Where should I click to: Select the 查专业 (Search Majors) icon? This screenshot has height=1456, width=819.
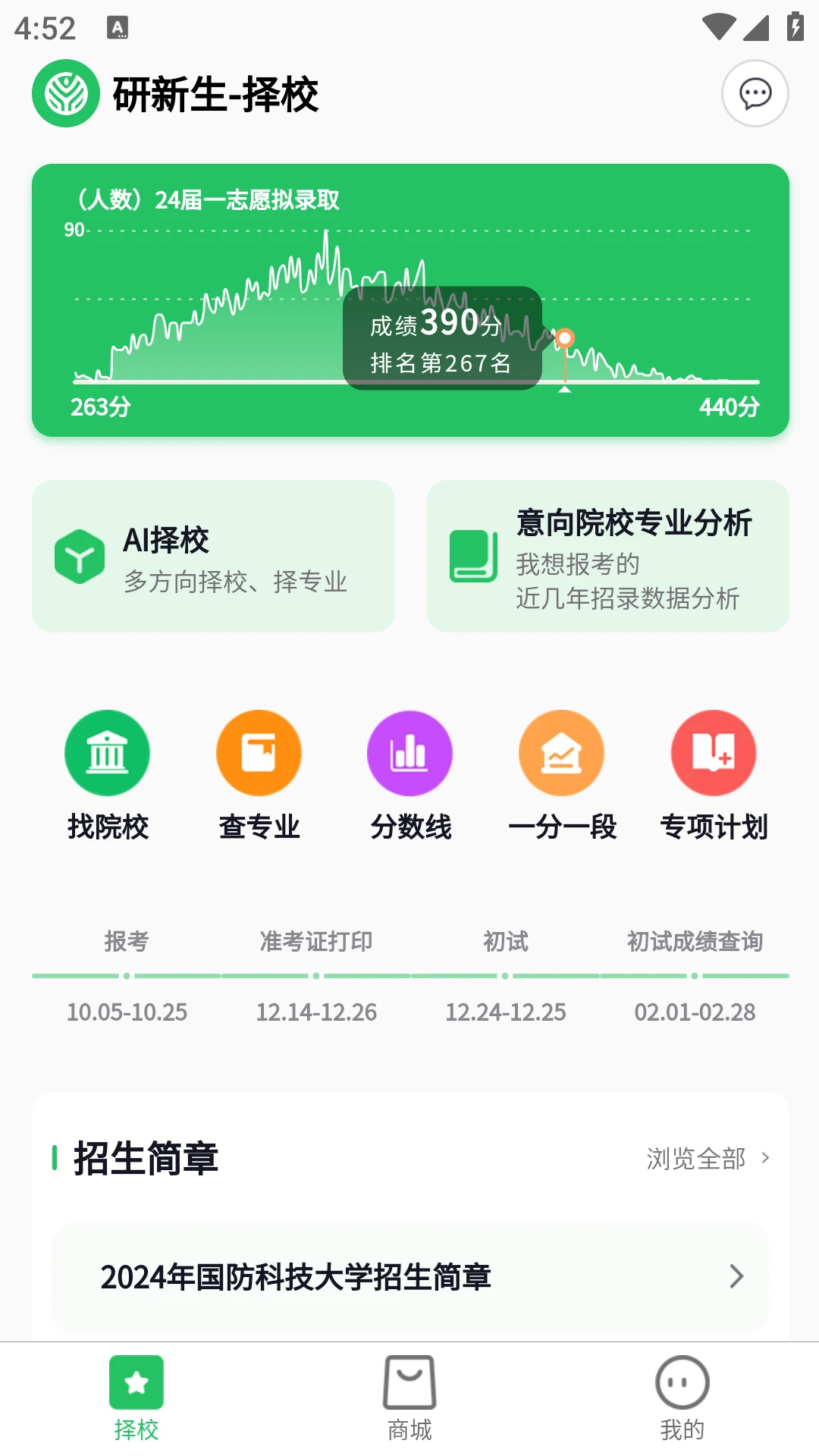pyautogui.click(x=259, y=753)
